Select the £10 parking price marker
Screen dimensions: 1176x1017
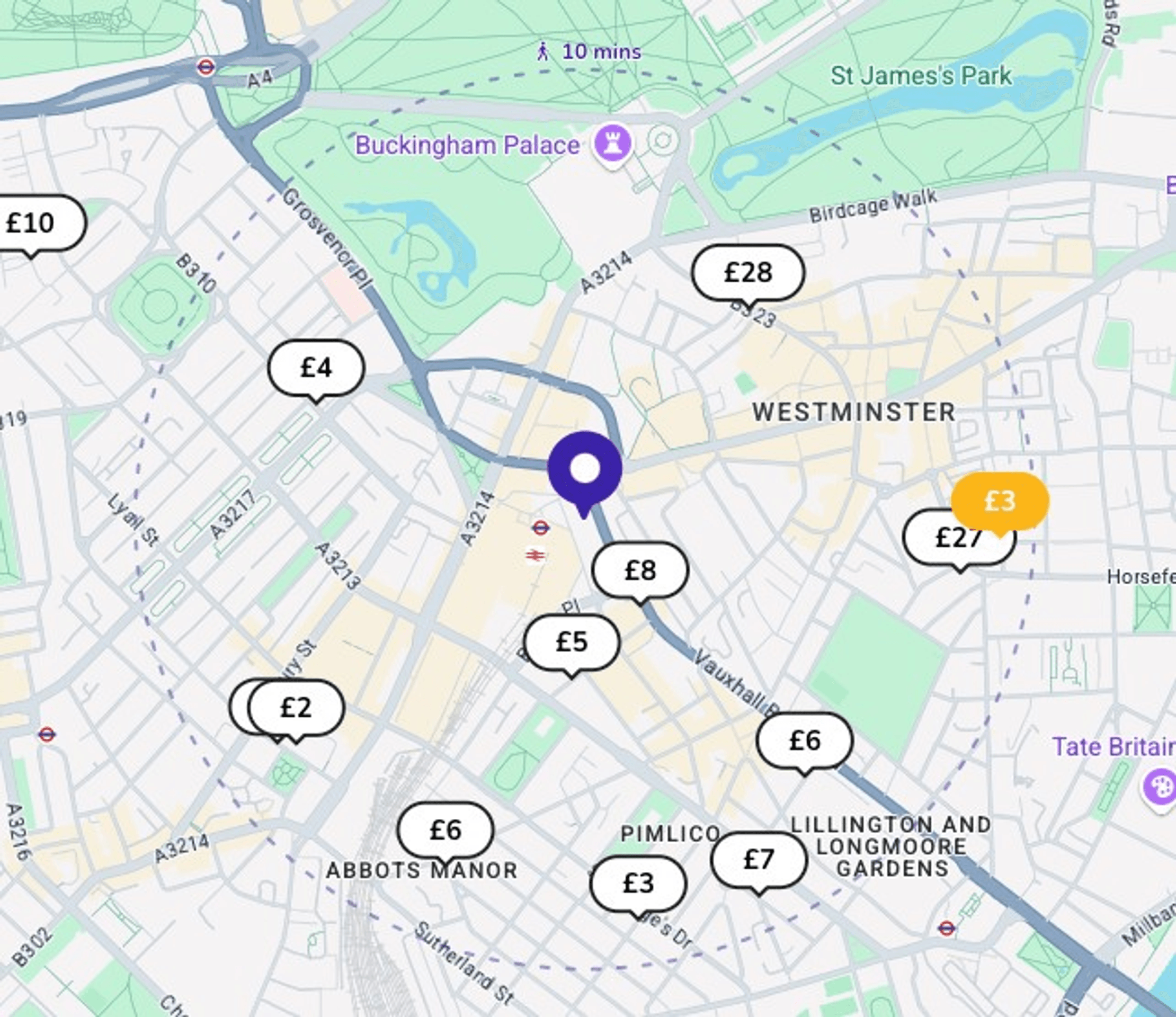[x=34, y=222]
